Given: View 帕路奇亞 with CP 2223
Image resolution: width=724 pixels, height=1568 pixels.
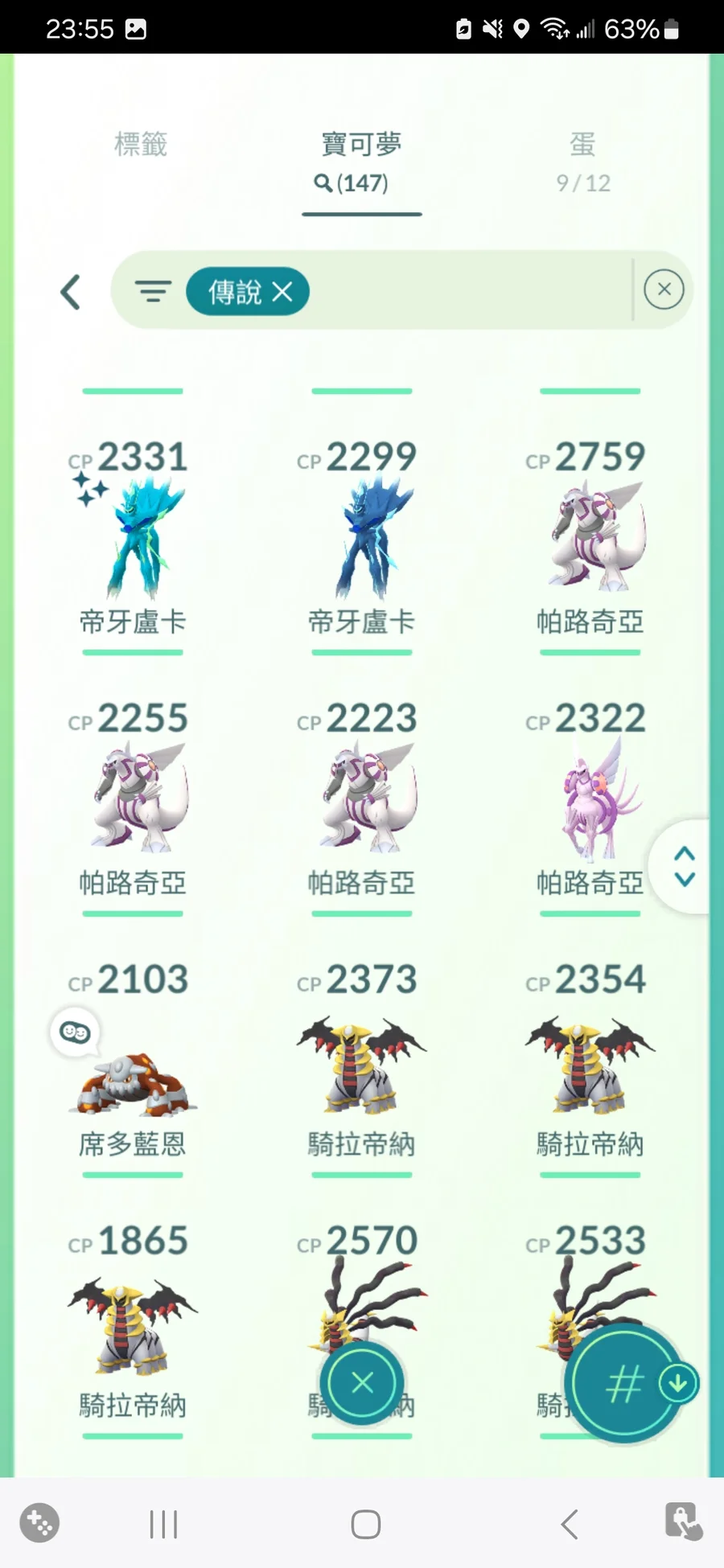Looking at the screenshot, I should coord(362,798).
